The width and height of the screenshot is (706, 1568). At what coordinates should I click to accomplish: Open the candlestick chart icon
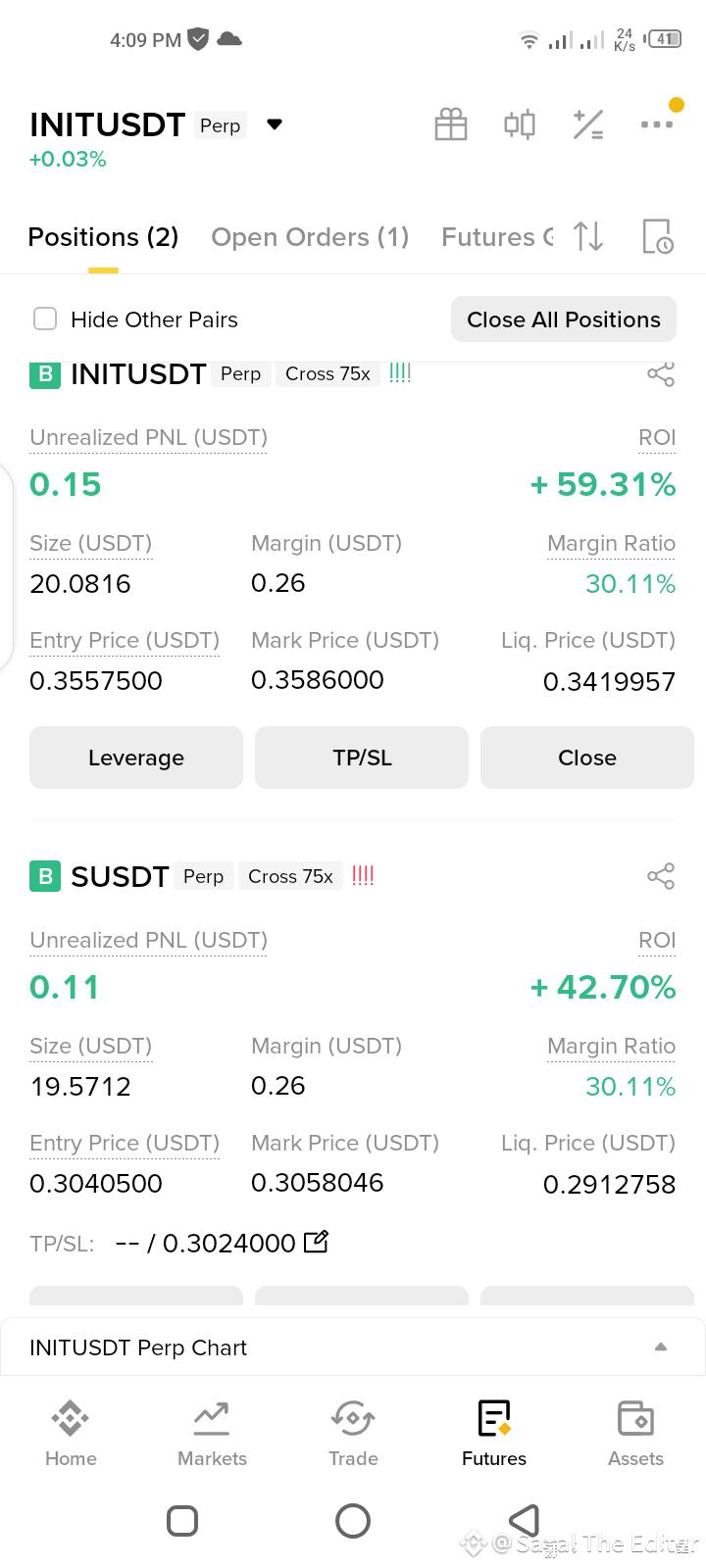520,124
